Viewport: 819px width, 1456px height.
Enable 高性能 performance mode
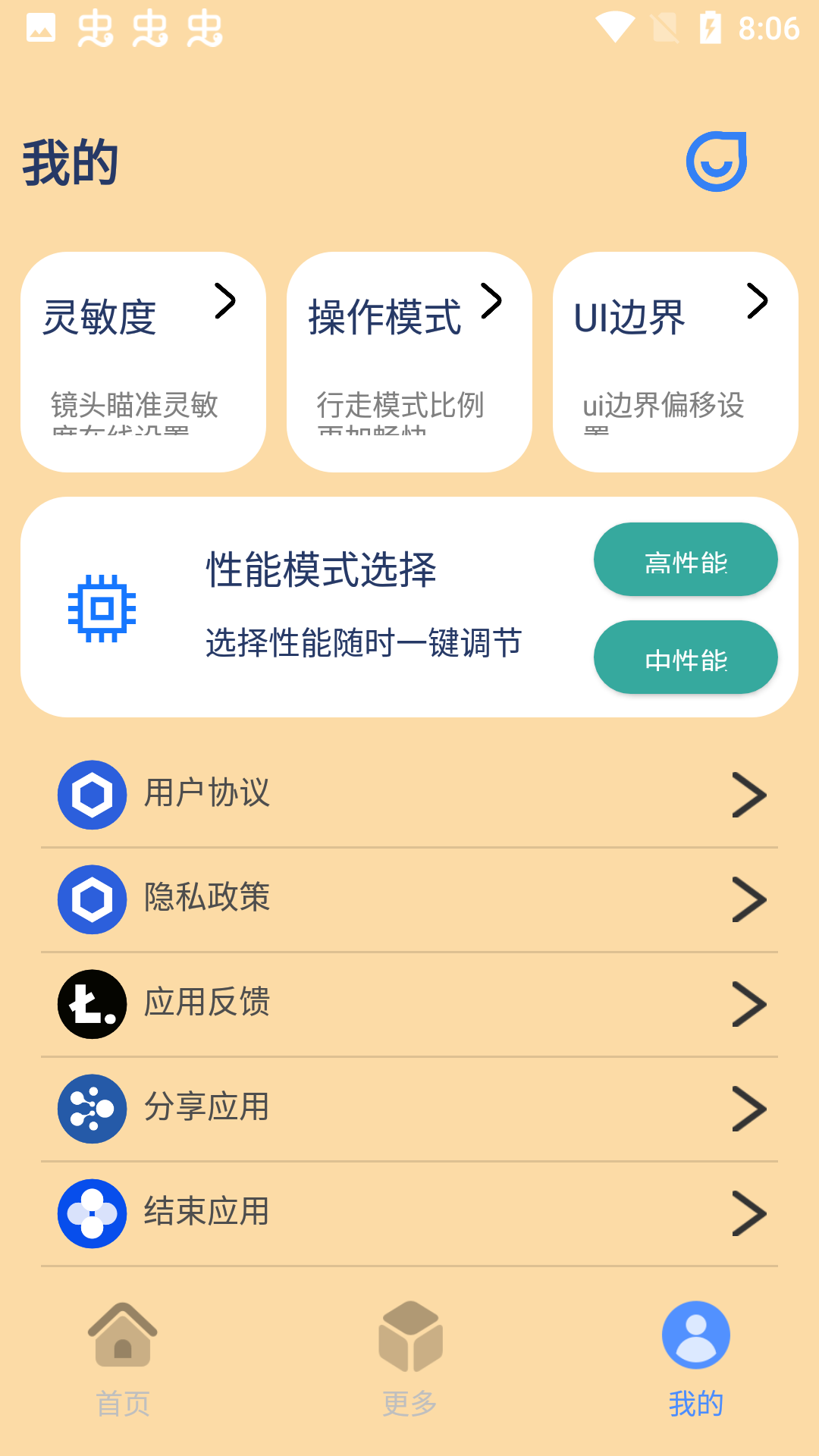[685, 559]
